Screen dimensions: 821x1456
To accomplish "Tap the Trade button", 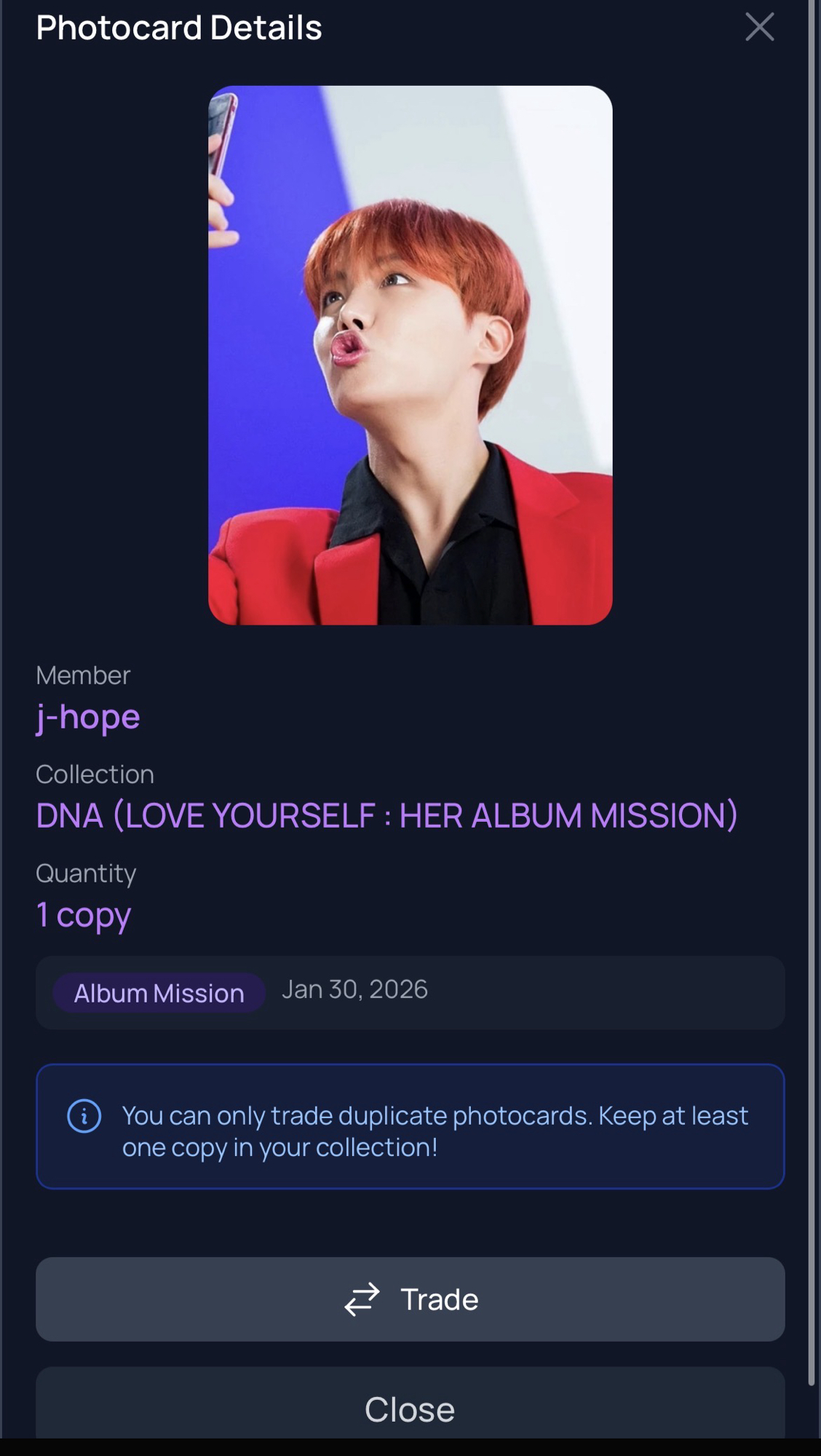I will 410,1299.
